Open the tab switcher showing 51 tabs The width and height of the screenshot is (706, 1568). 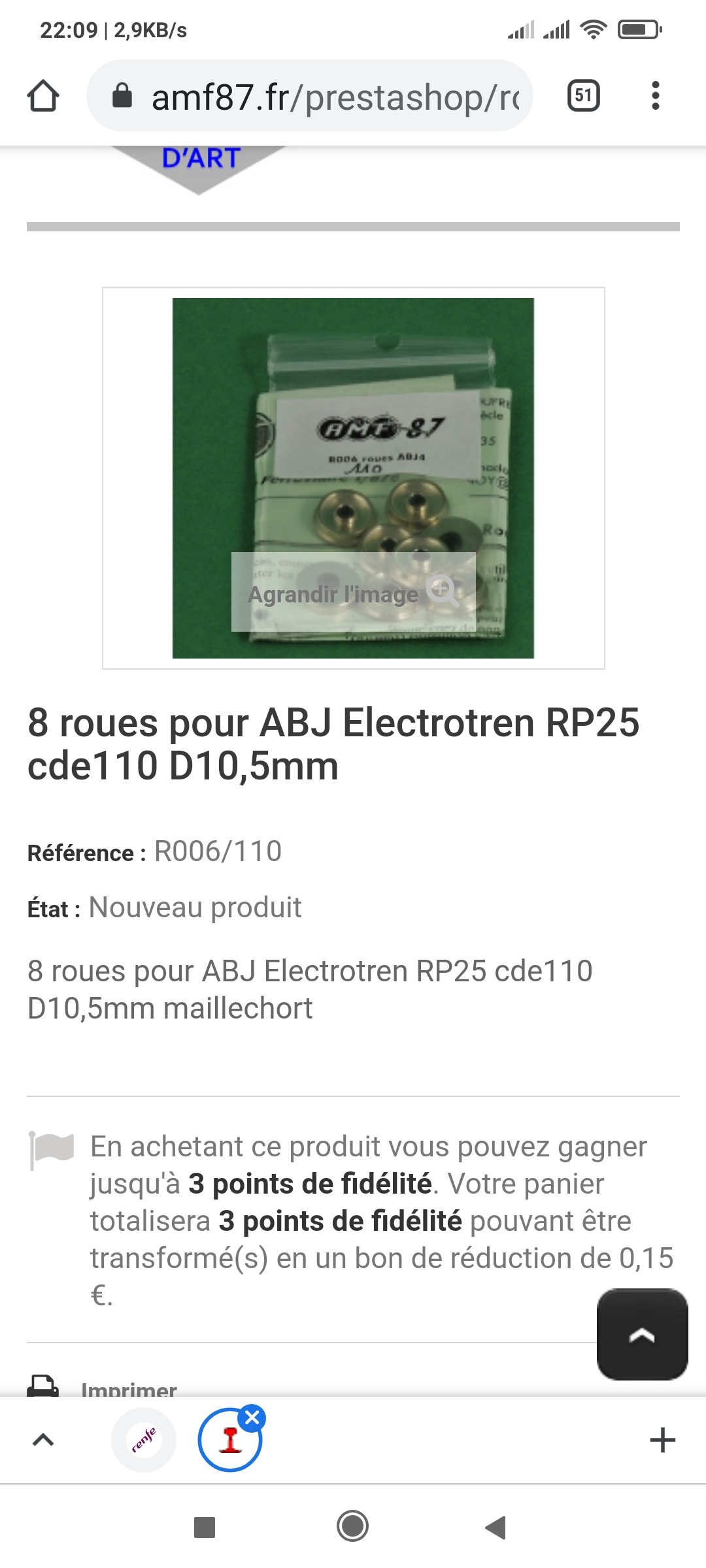point(583,96)
